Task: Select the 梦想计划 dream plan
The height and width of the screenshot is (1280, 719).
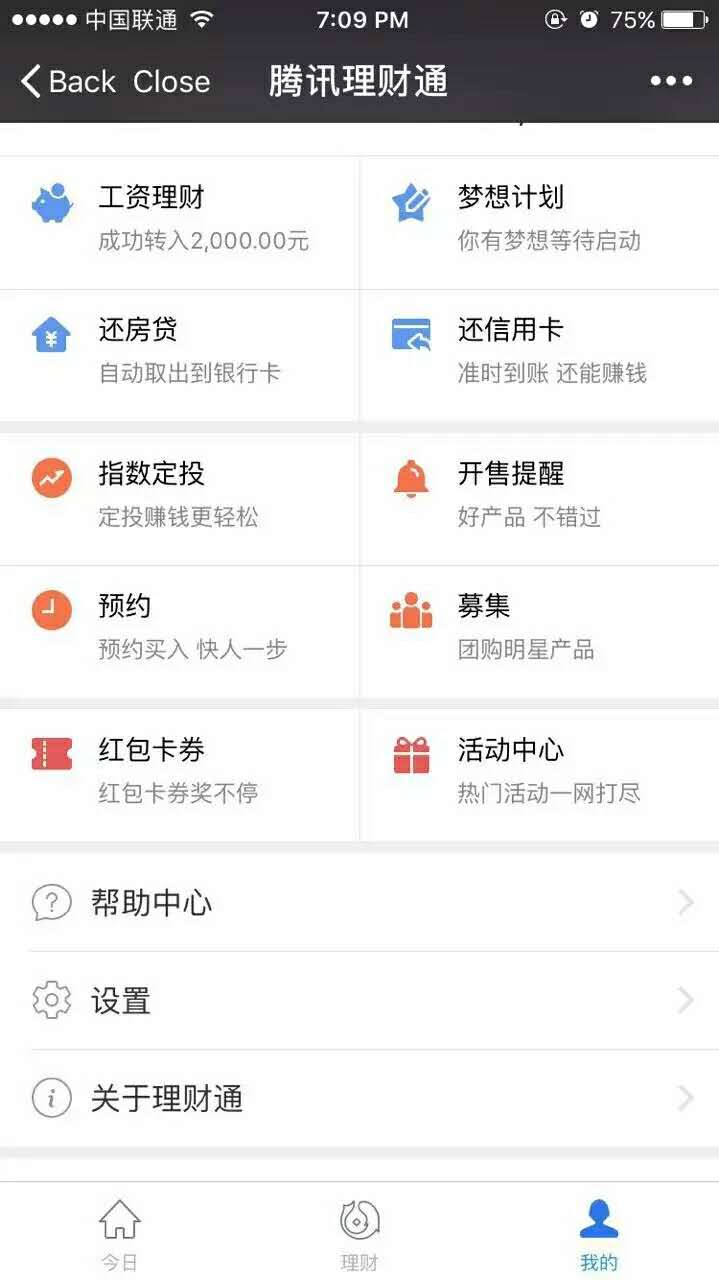Action: [x=540, y=222]
